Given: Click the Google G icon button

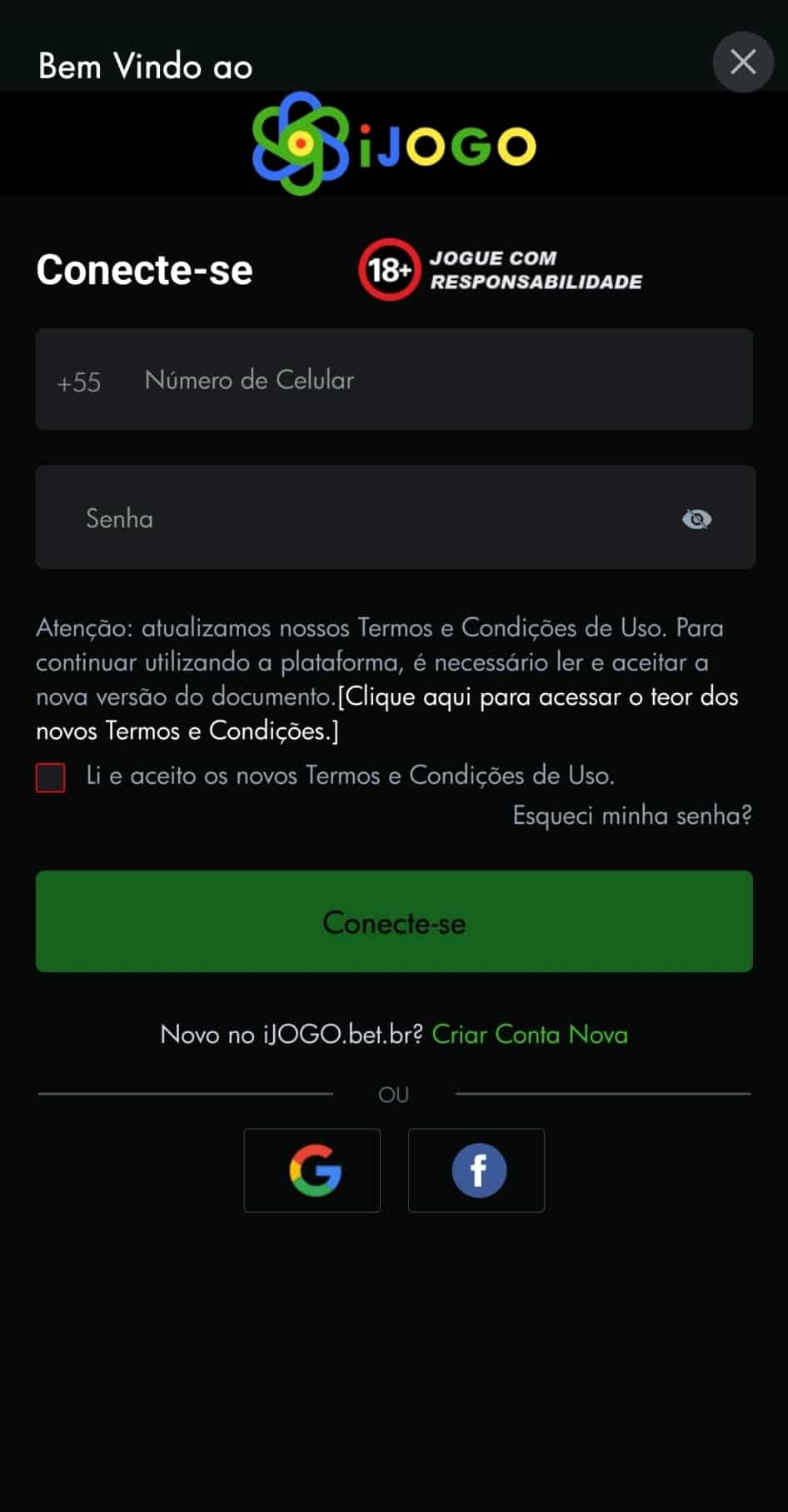Looking at the screenshot, I should tap(312, 1170).
